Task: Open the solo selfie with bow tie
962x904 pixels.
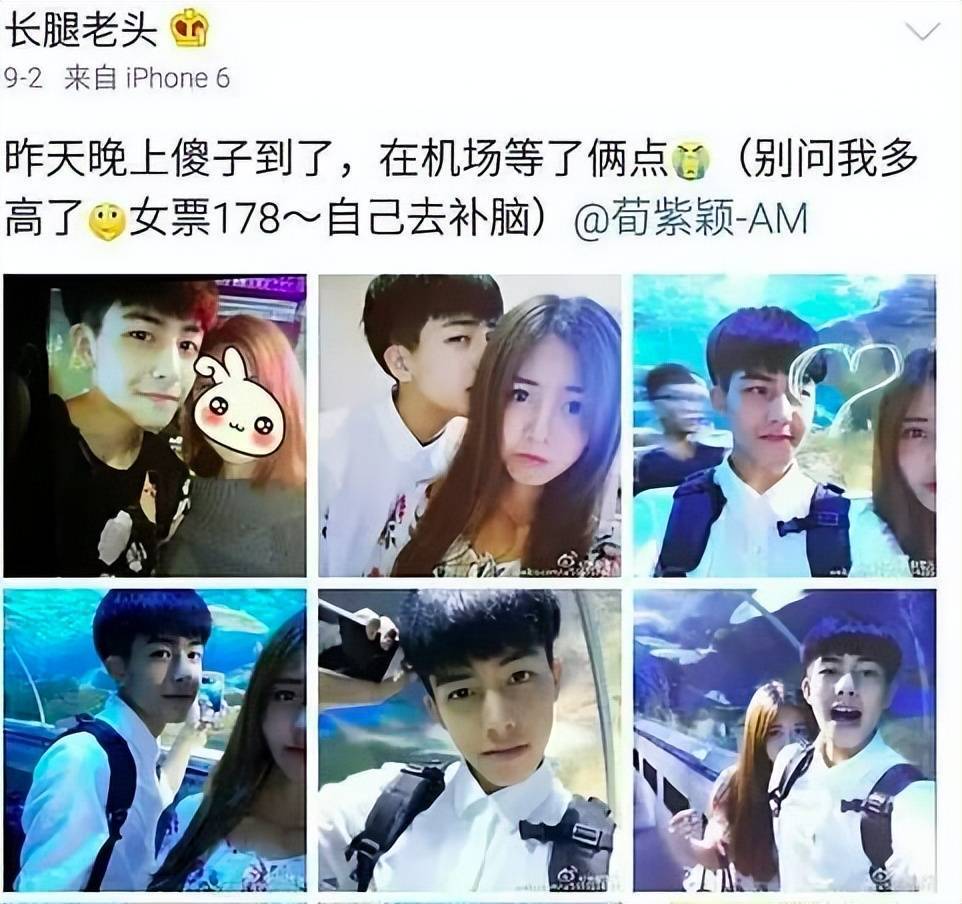Action: (469, 740)
